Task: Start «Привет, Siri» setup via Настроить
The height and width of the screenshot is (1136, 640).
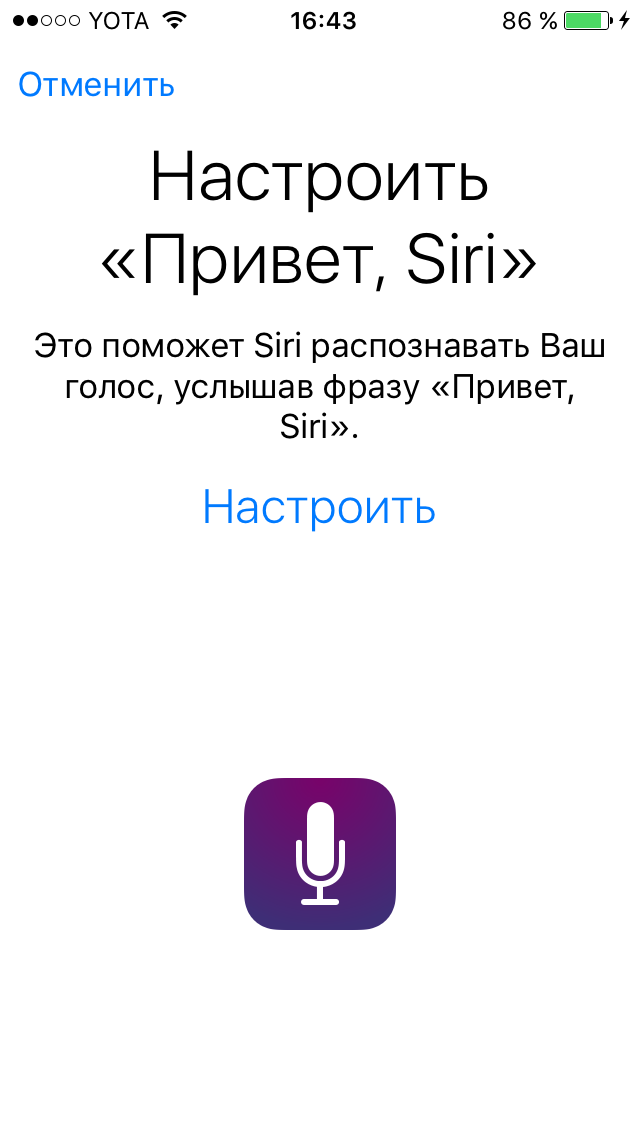Action: pyautogui.click(x=319, y=507)
